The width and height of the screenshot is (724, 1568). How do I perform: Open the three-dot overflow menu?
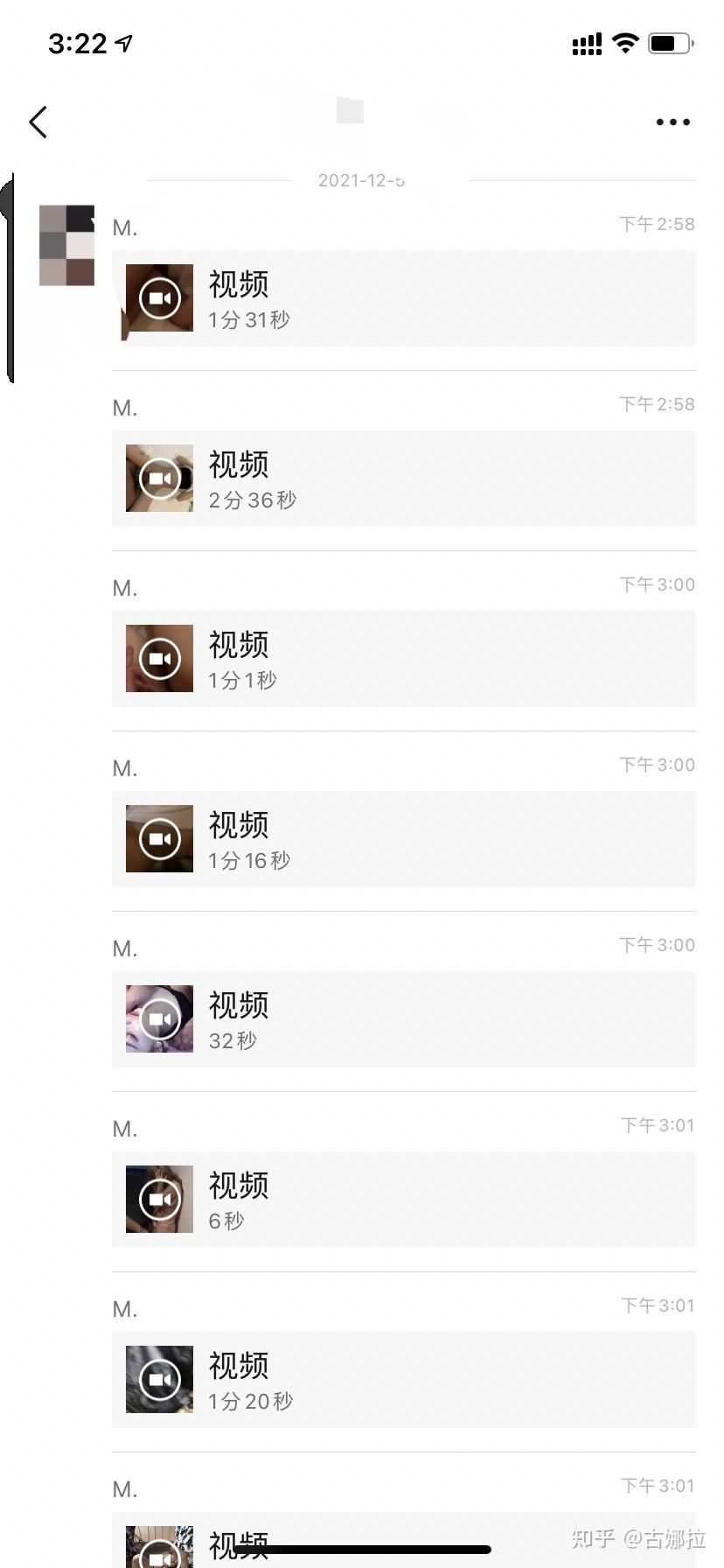point(672,122)
